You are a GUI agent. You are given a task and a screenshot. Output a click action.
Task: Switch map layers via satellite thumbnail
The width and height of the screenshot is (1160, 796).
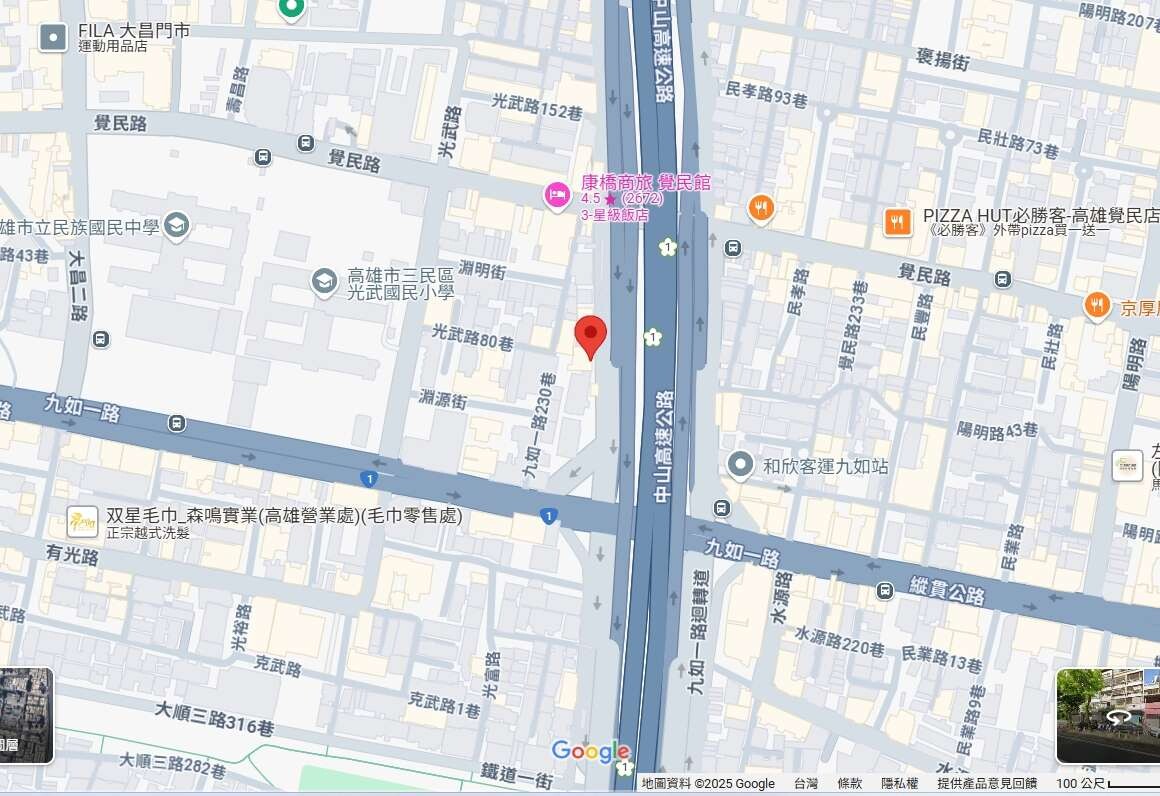(26, 715)
